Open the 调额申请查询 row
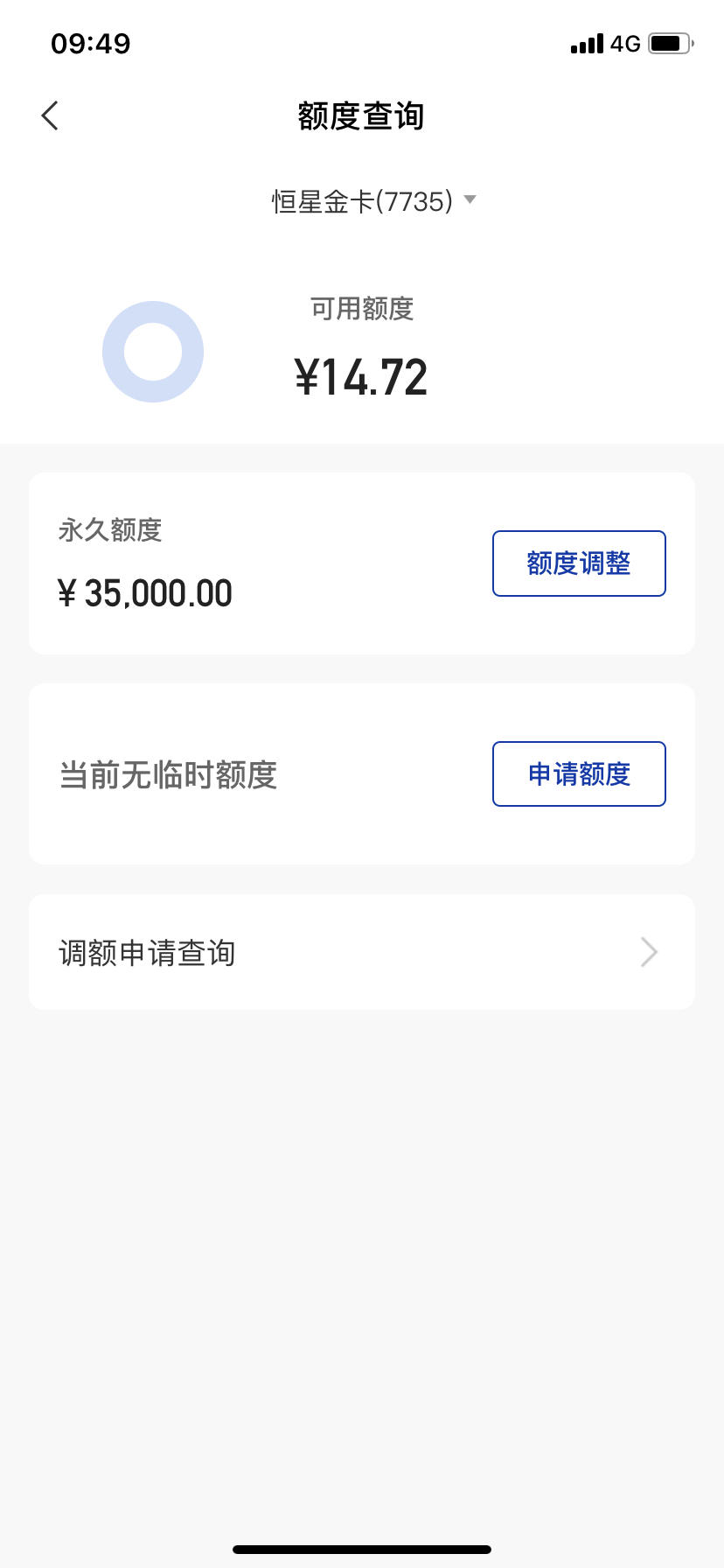 point(362,952)
